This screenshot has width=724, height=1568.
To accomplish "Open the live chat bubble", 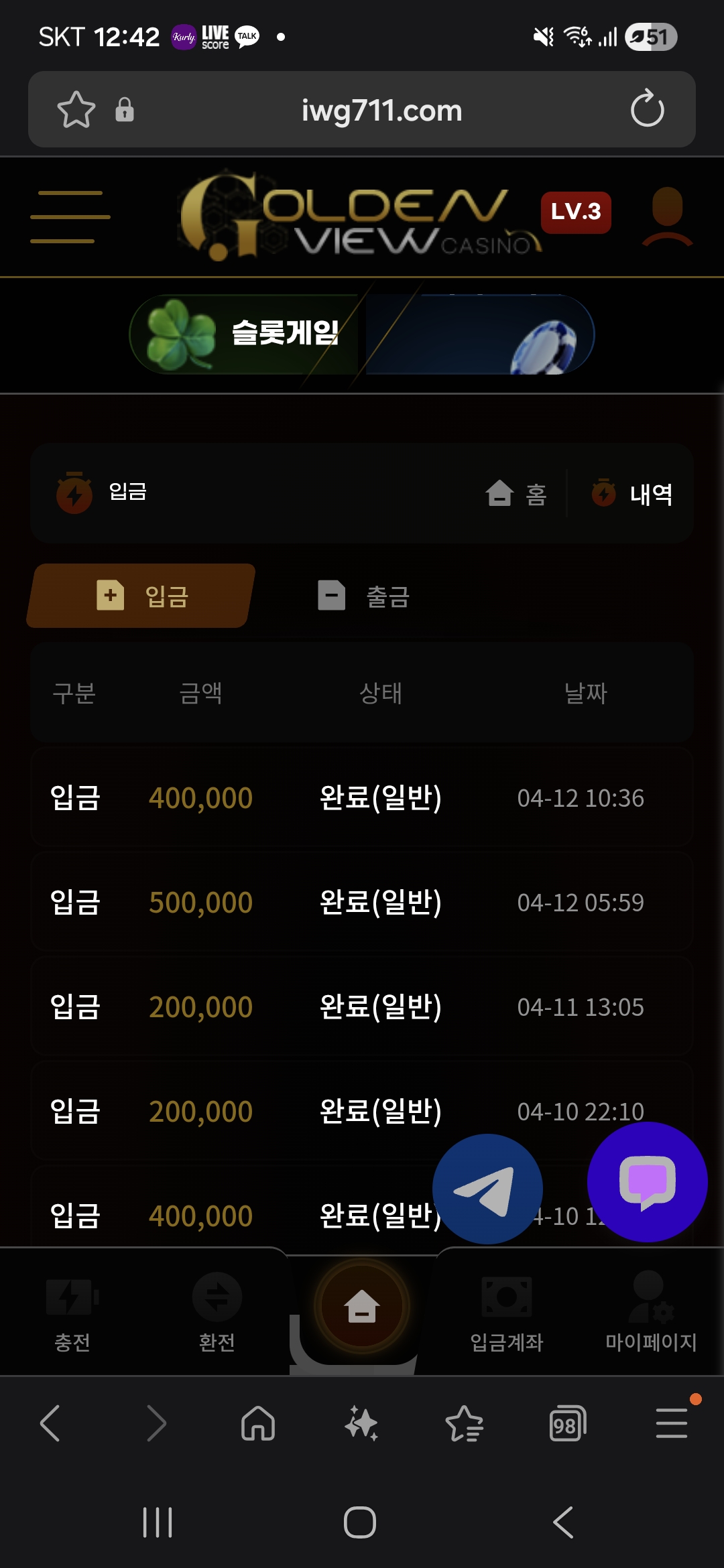I will tap(647, 1182).
